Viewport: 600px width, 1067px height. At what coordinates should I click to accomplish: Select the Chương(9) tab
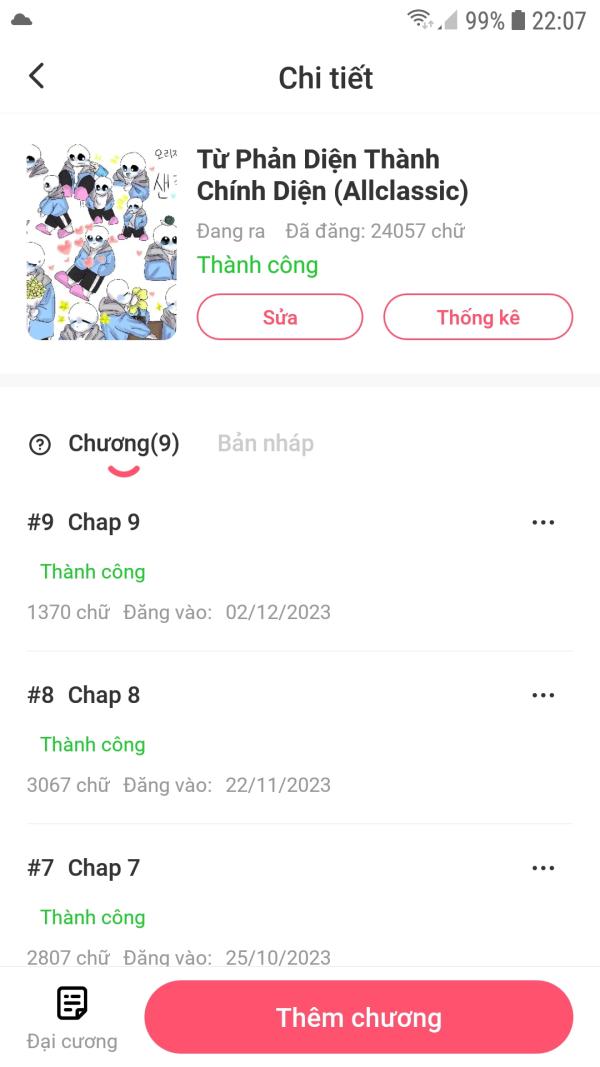pyautogui.click(x=123, y=443)
